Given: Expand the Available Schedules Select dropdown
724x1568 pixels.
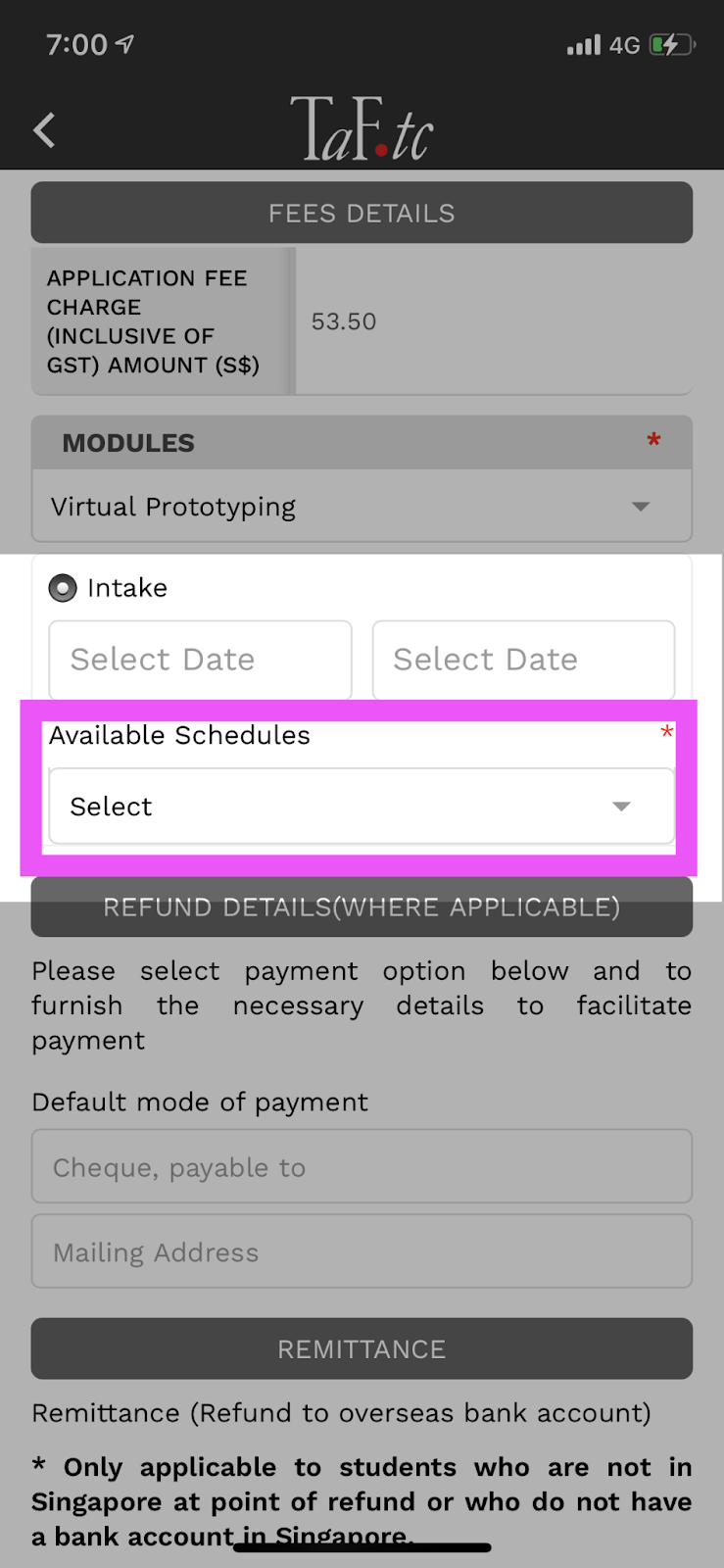Looking at the screenshot, I should pos(362,807).
